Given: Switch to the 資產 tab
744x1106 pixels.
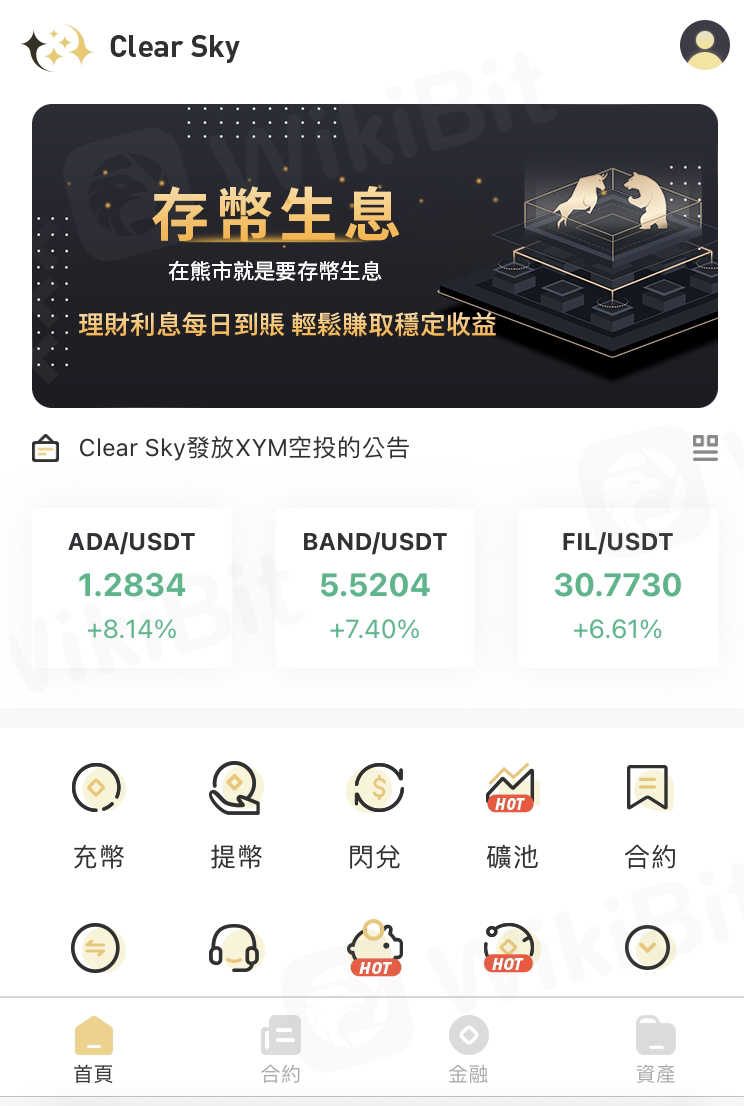Looking at the screenshot, I should pyautogui.click(x=655, y=1051).
